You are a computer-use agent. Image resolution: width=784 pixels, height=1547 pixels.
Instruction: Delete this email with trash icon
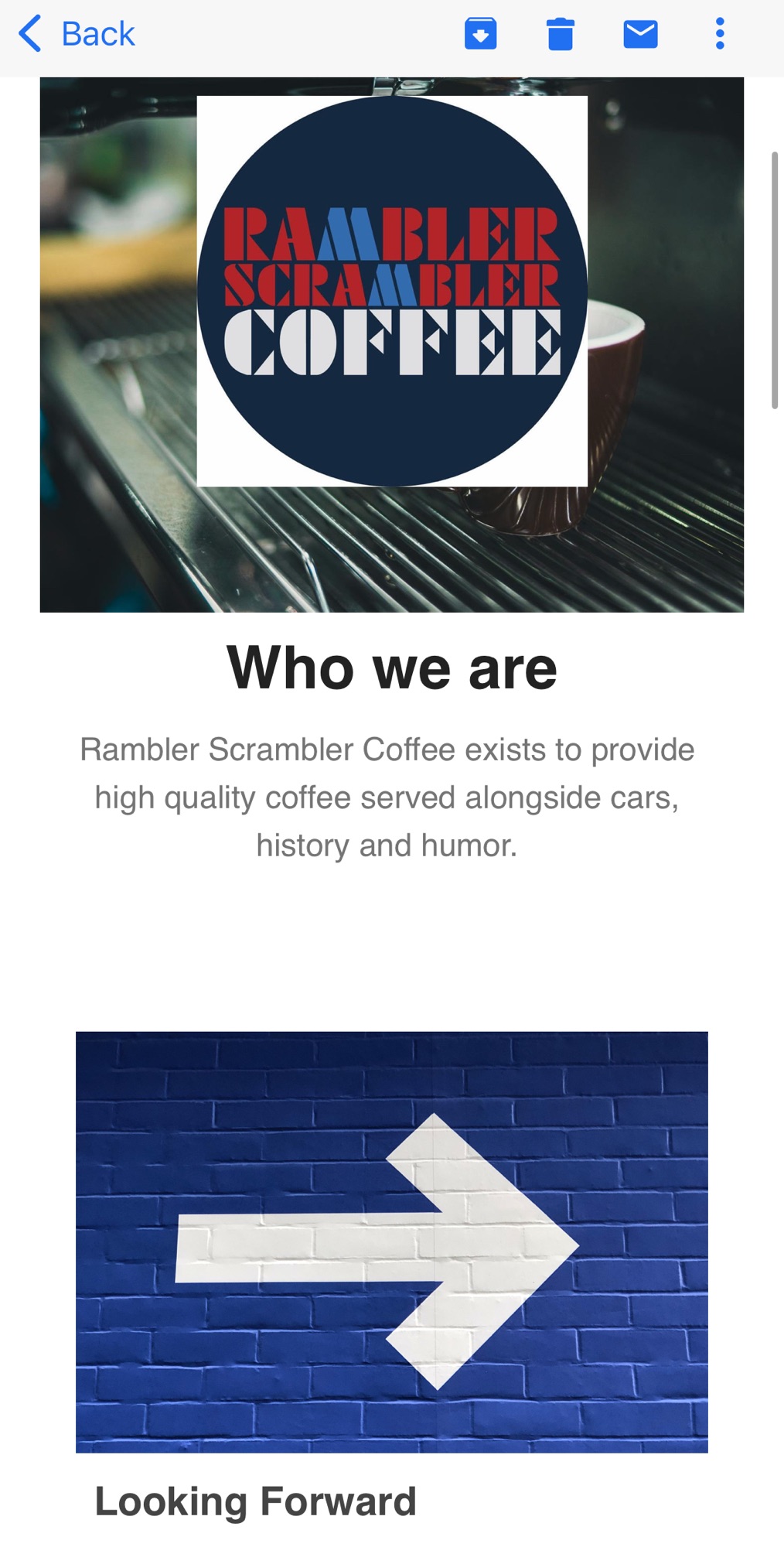click(560, 34)
